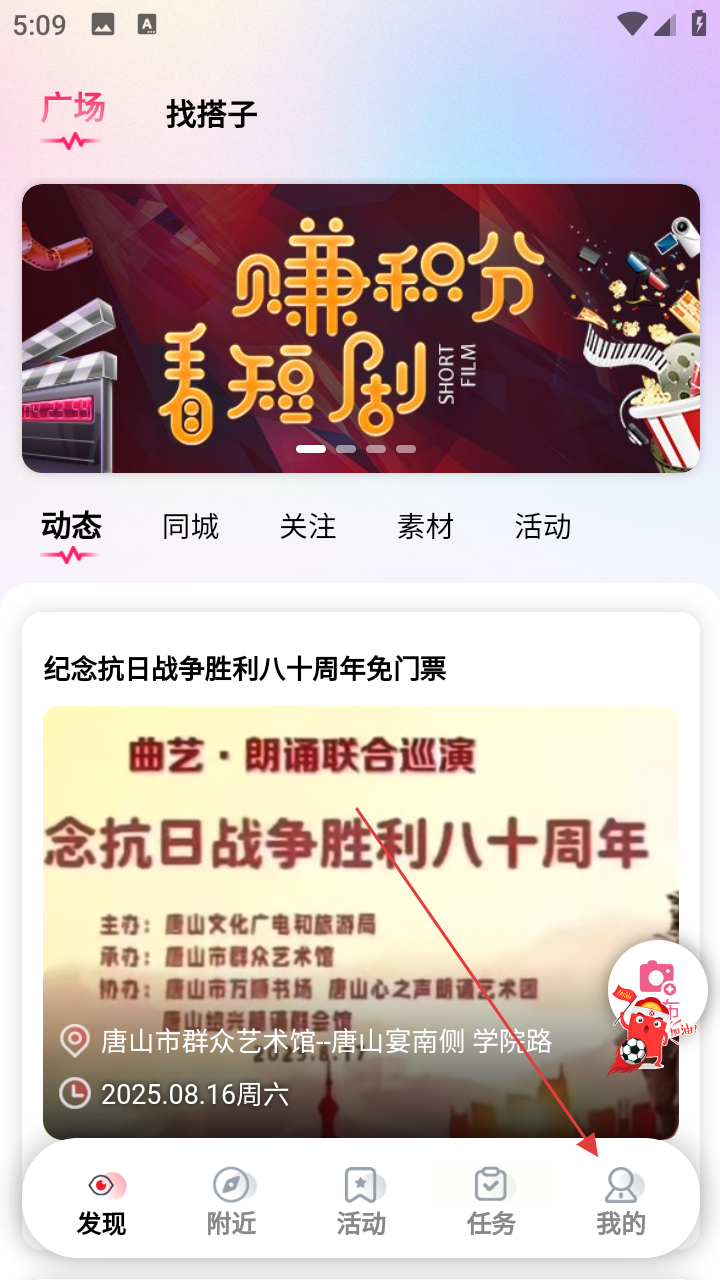View the 关注 feed tab
Screen dimensions: 720x1280
[308, 527]
